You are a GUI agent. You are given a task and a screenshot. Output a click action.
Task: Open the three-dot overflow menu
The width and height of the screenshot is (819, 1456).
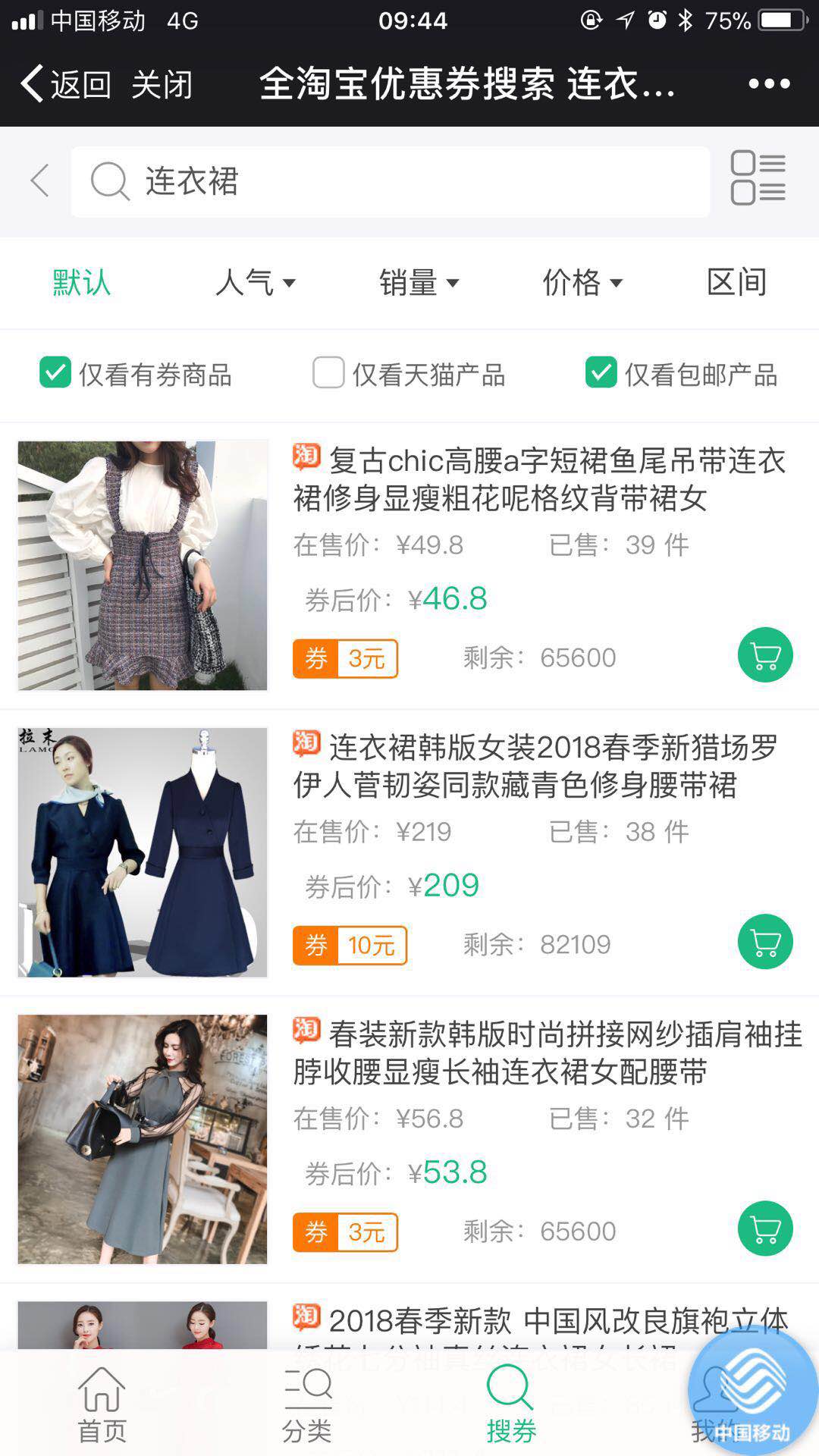click(769, 84)
